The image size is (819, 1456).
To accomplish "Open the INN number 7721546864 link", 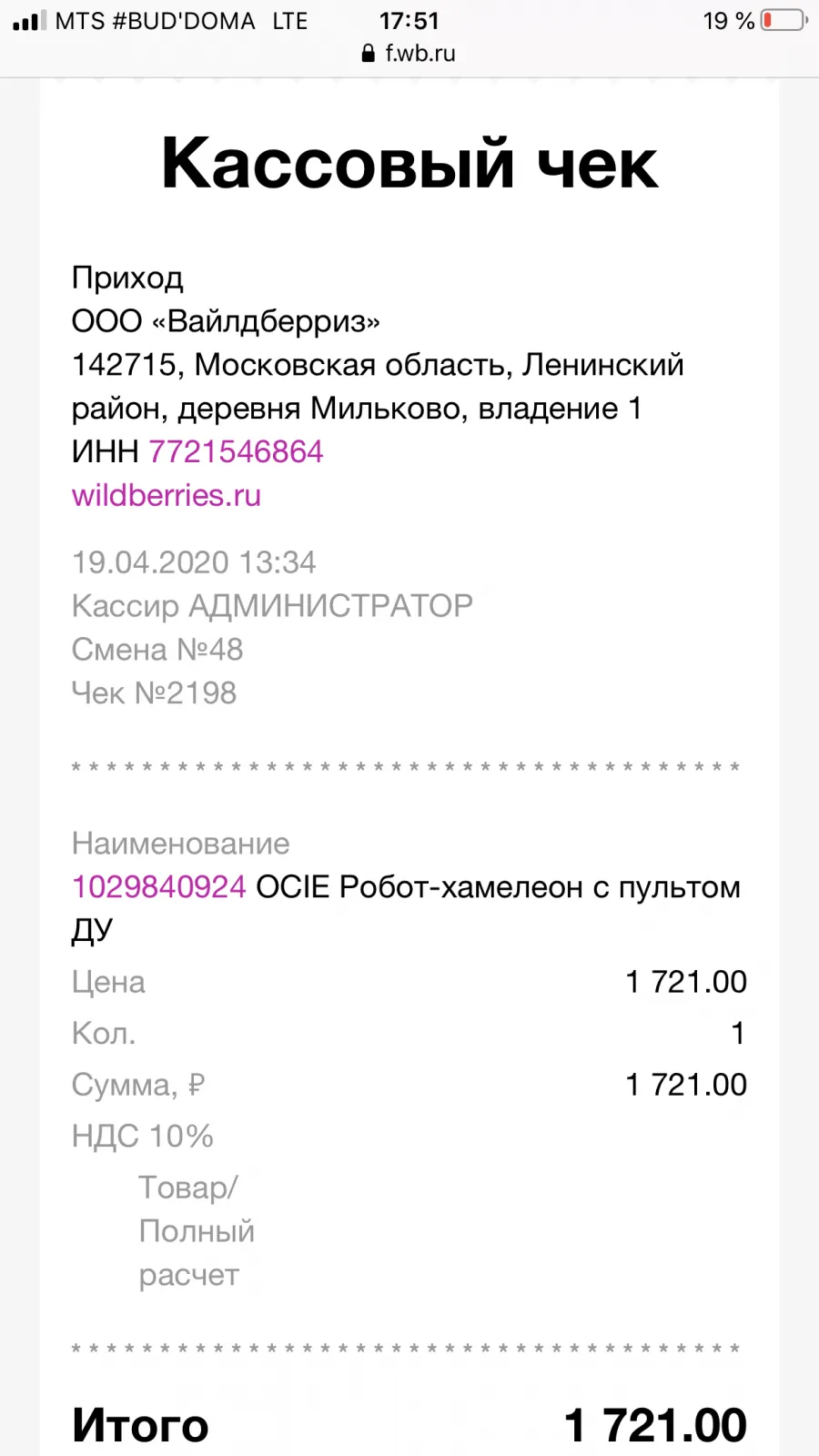I will [x=236, y=452].
